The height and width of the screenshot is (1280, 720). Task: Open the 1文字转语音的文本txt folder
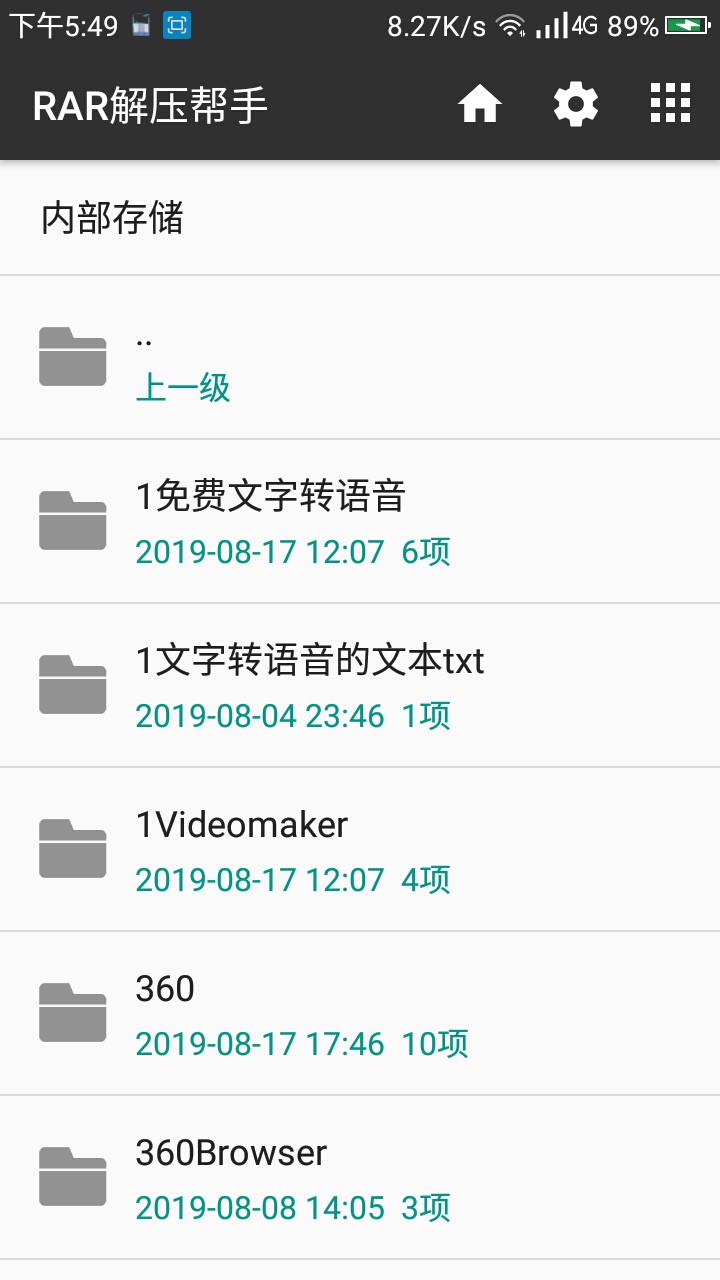pos(360,685)
